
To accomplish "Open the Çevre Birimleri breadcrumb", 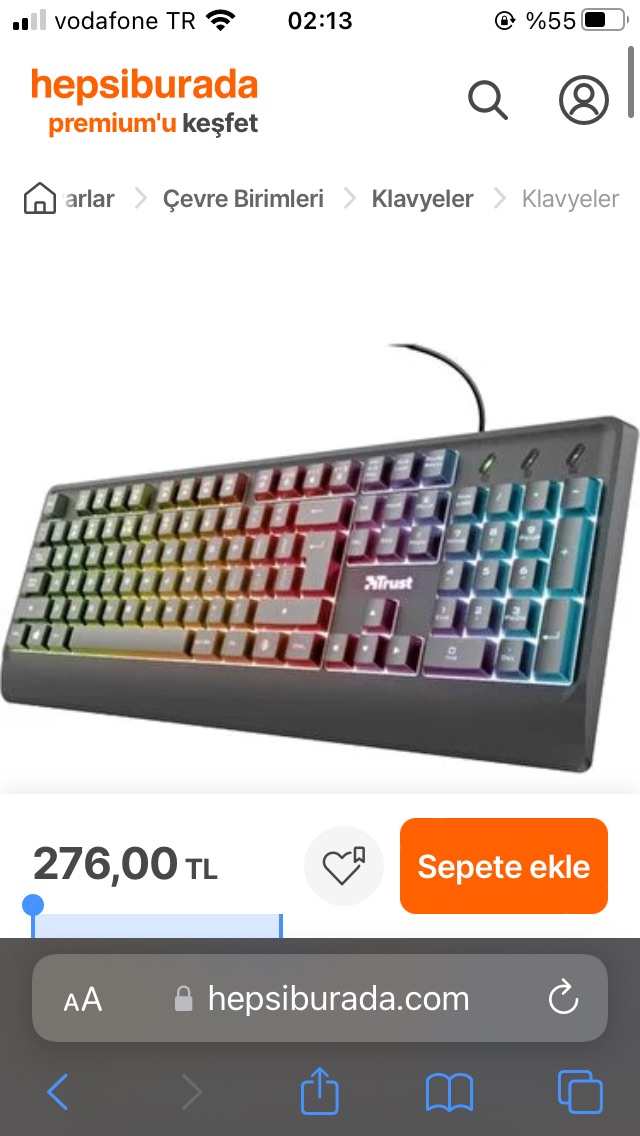I will pos(243,199).
